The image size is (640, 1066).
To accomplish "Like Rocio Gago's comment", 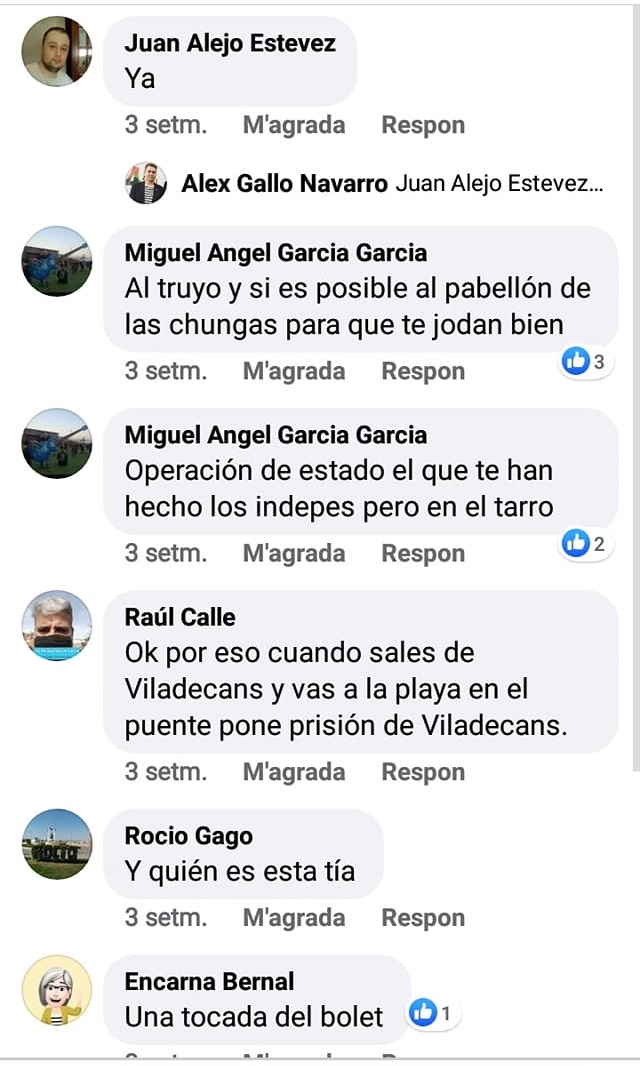I will [293, 918].
